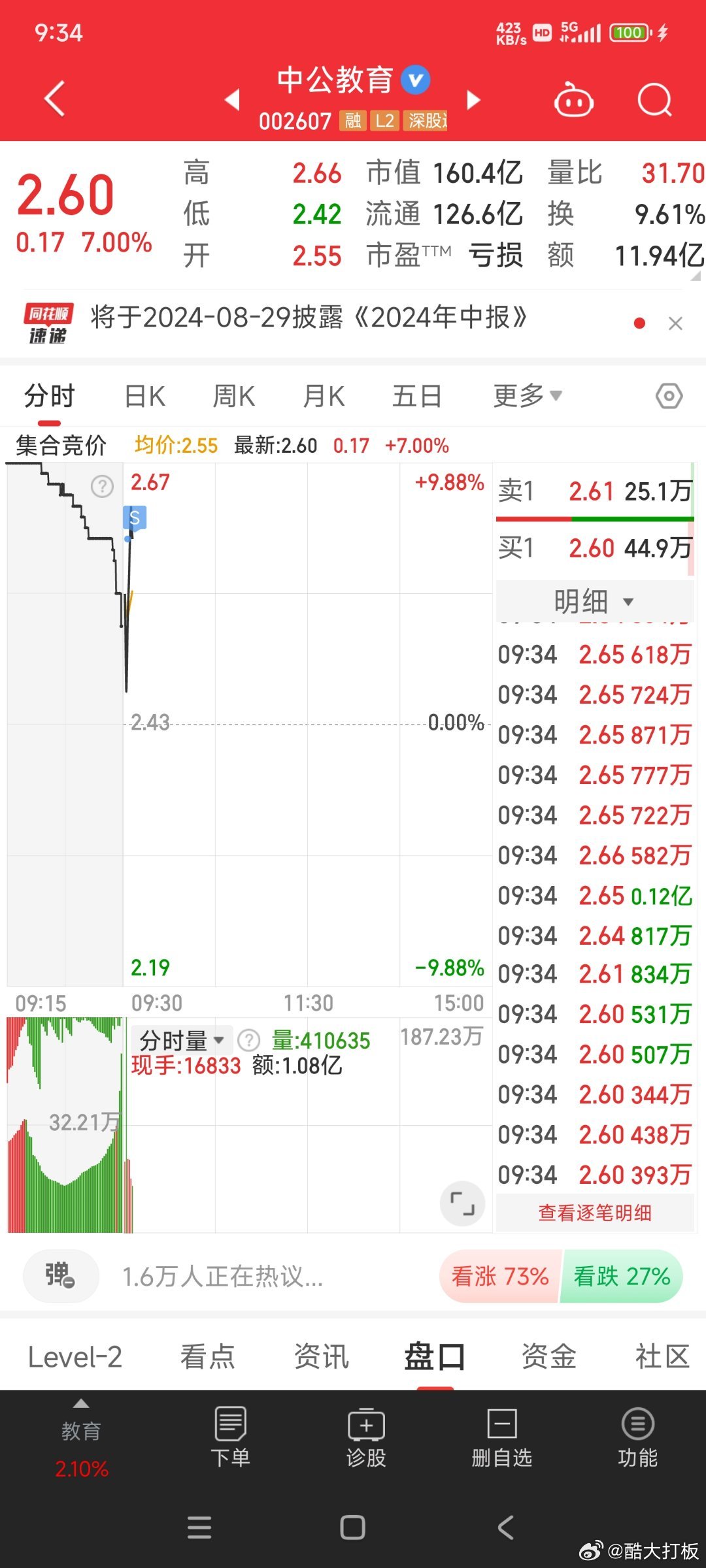Switch to the 资金 tab
The height and width of the screenshot is (1568, 706).
pos(548,1357)
